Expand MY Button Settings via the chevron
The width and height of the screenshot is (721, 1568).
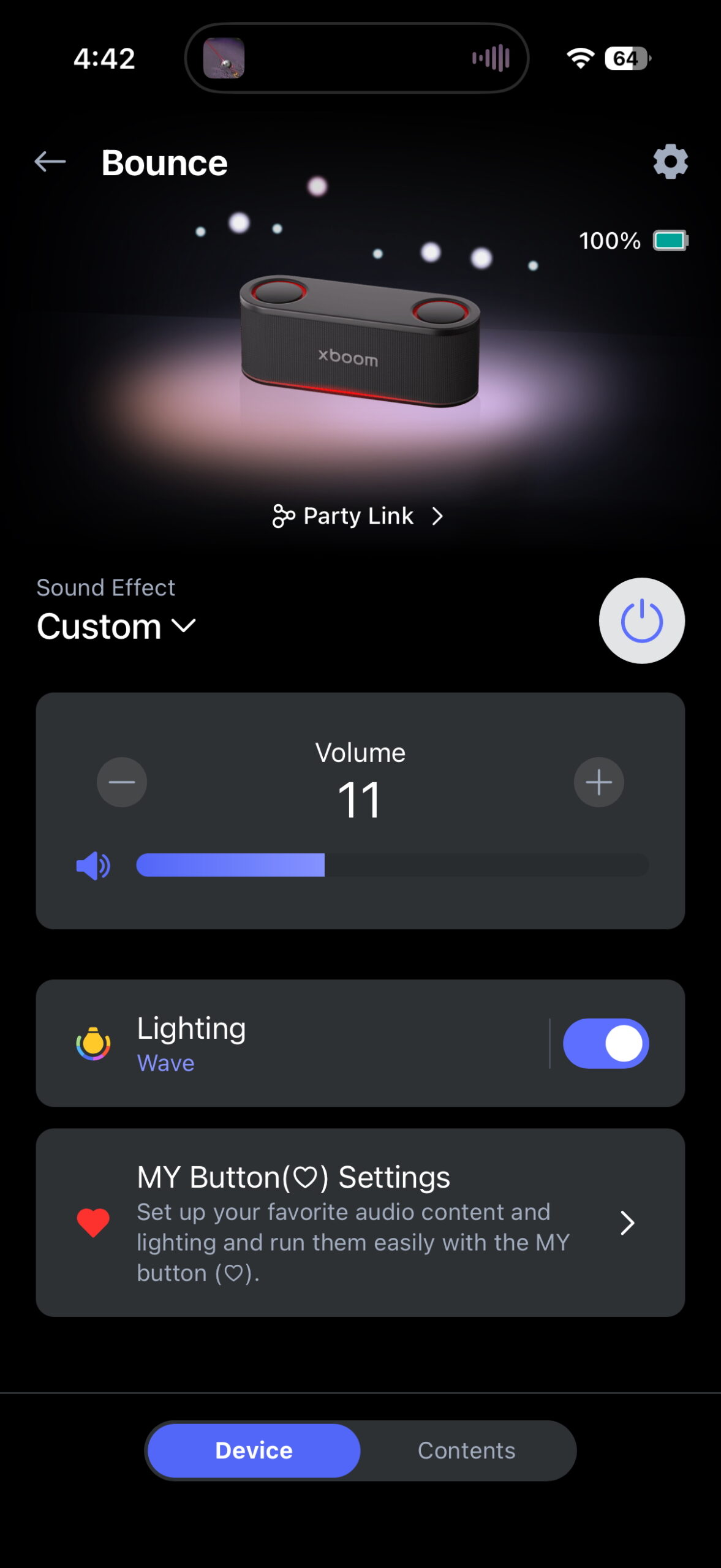click(x=629, y=1224)
